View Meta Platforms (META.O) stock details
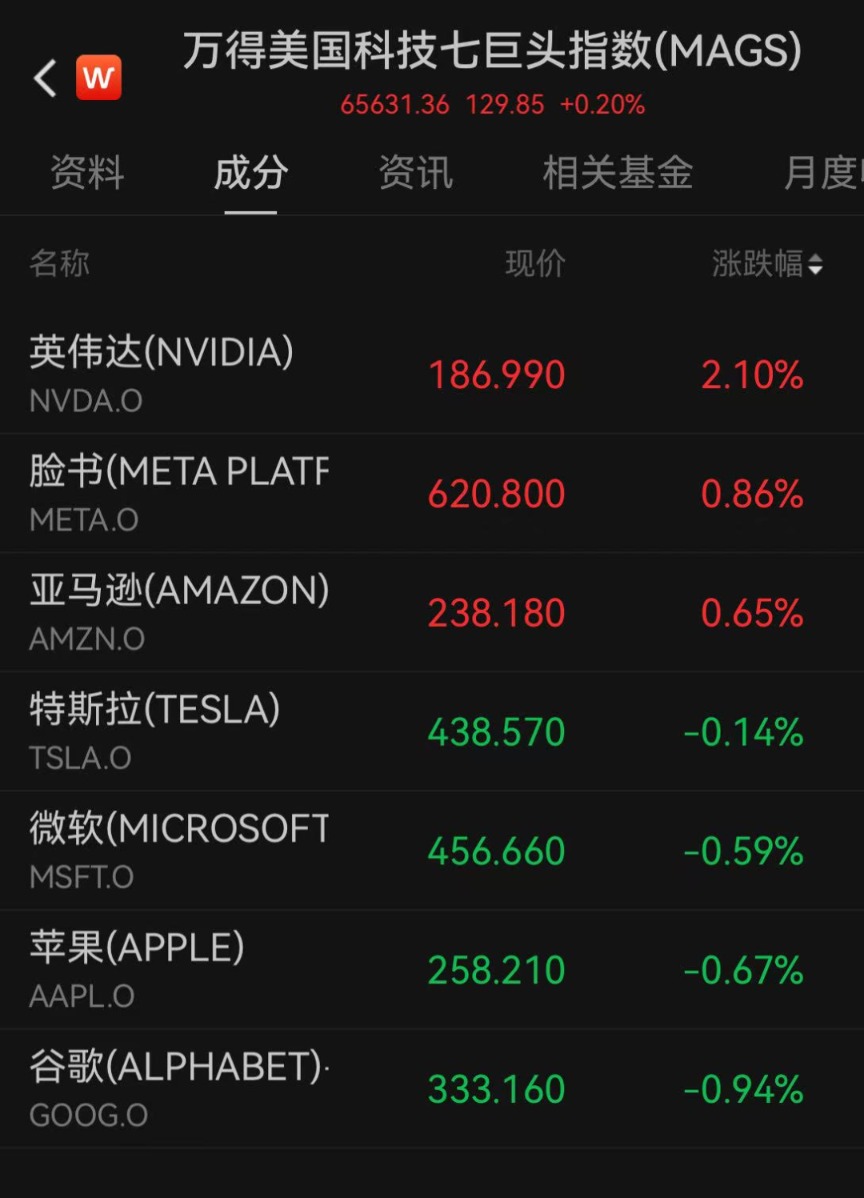Image resolution: width=864 pixels, height=1198 pixels. coord(430,492)
